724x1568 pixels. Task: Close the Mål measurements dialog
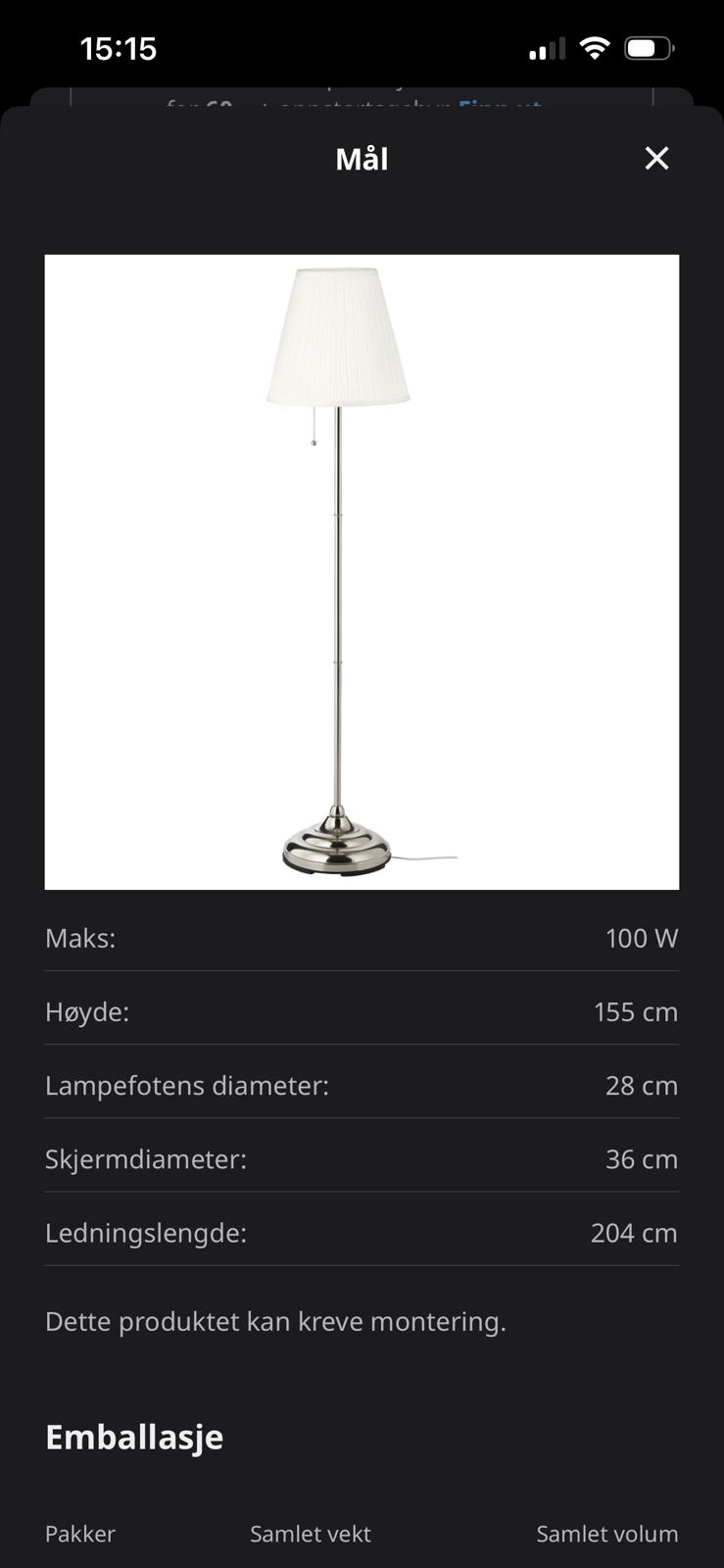tap(656, 158)
